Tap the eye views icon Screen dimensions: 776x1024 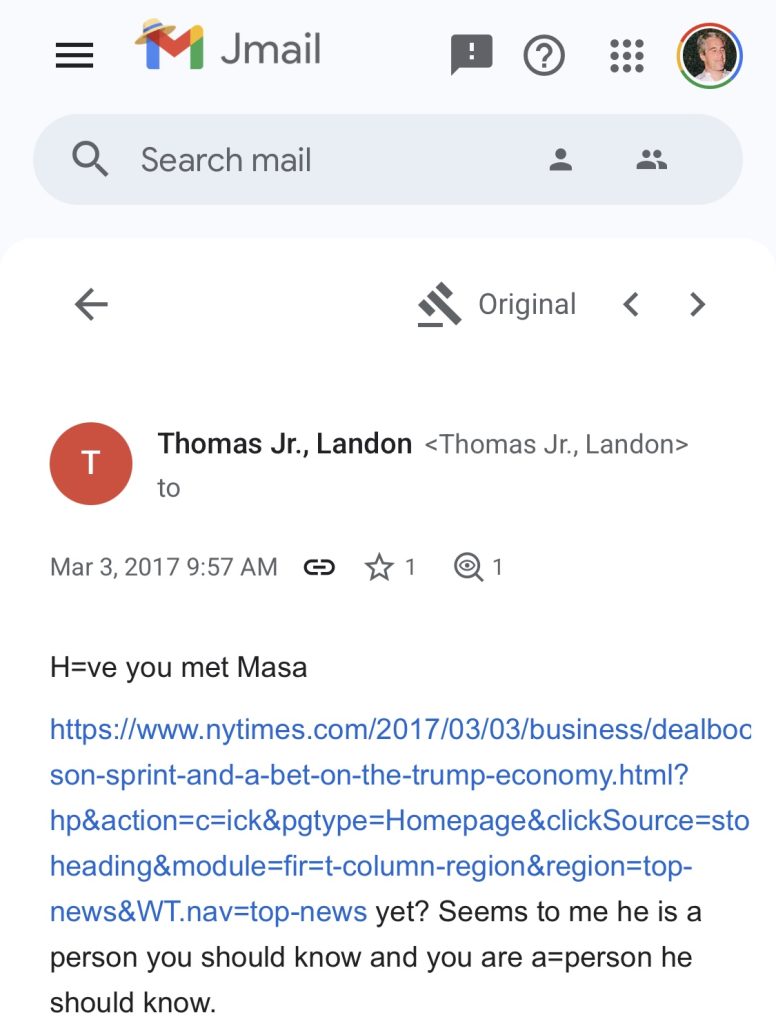coord(467,568)
